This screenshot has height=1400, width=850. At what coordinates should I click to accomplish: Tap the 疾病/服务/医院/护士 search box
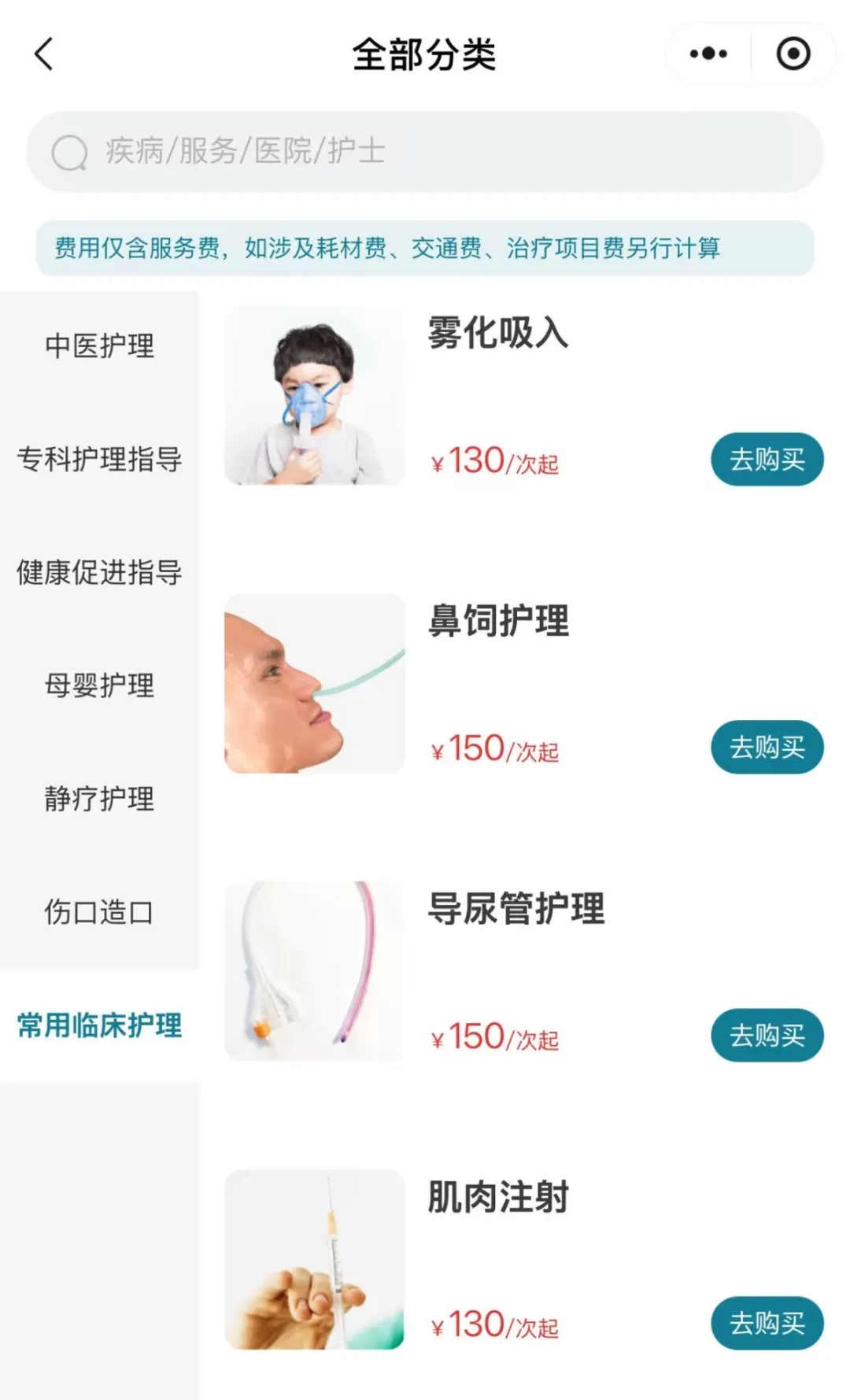click(425, 151)
